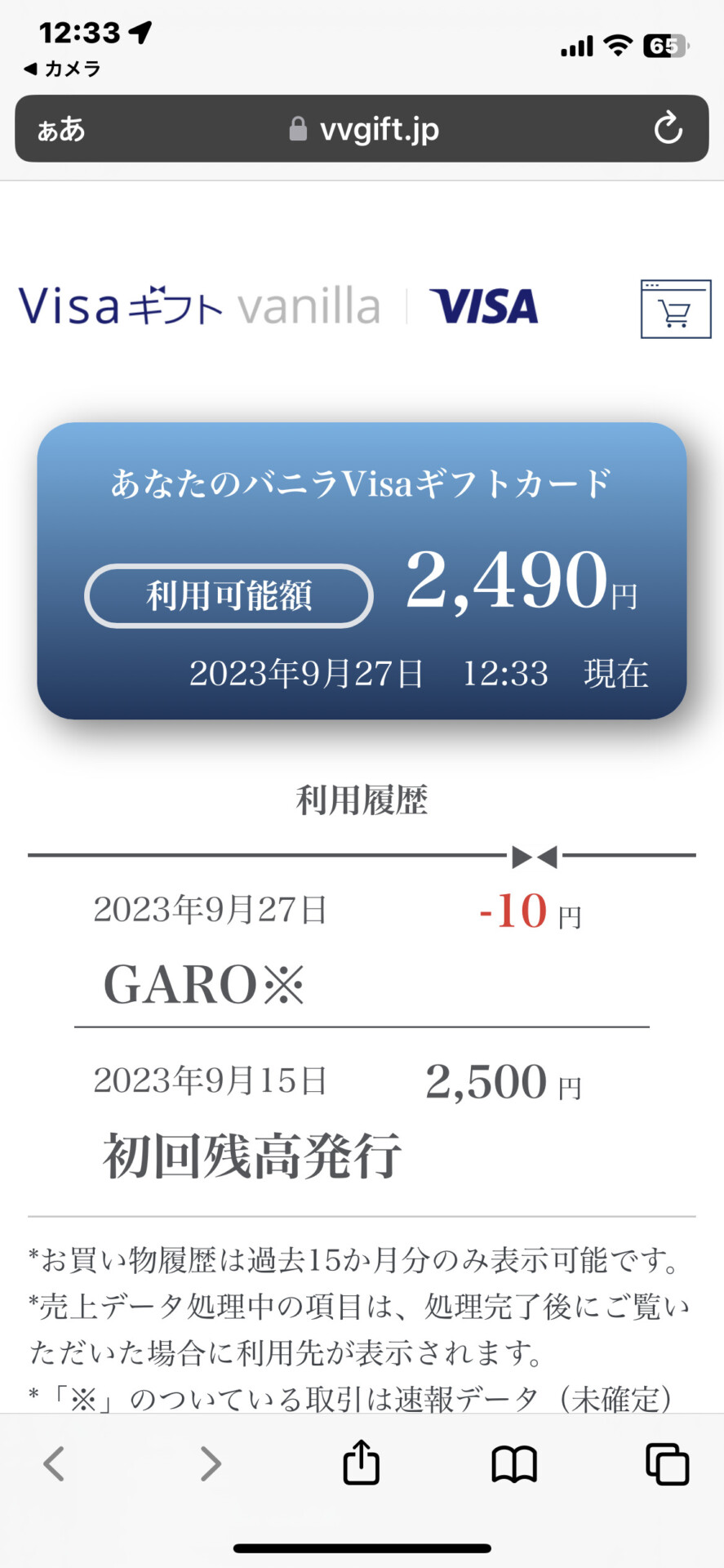Tap the Visa ギフト vanilla logo
The image size is (724, 1568).
pyautogui.click(x=199, y=307)
